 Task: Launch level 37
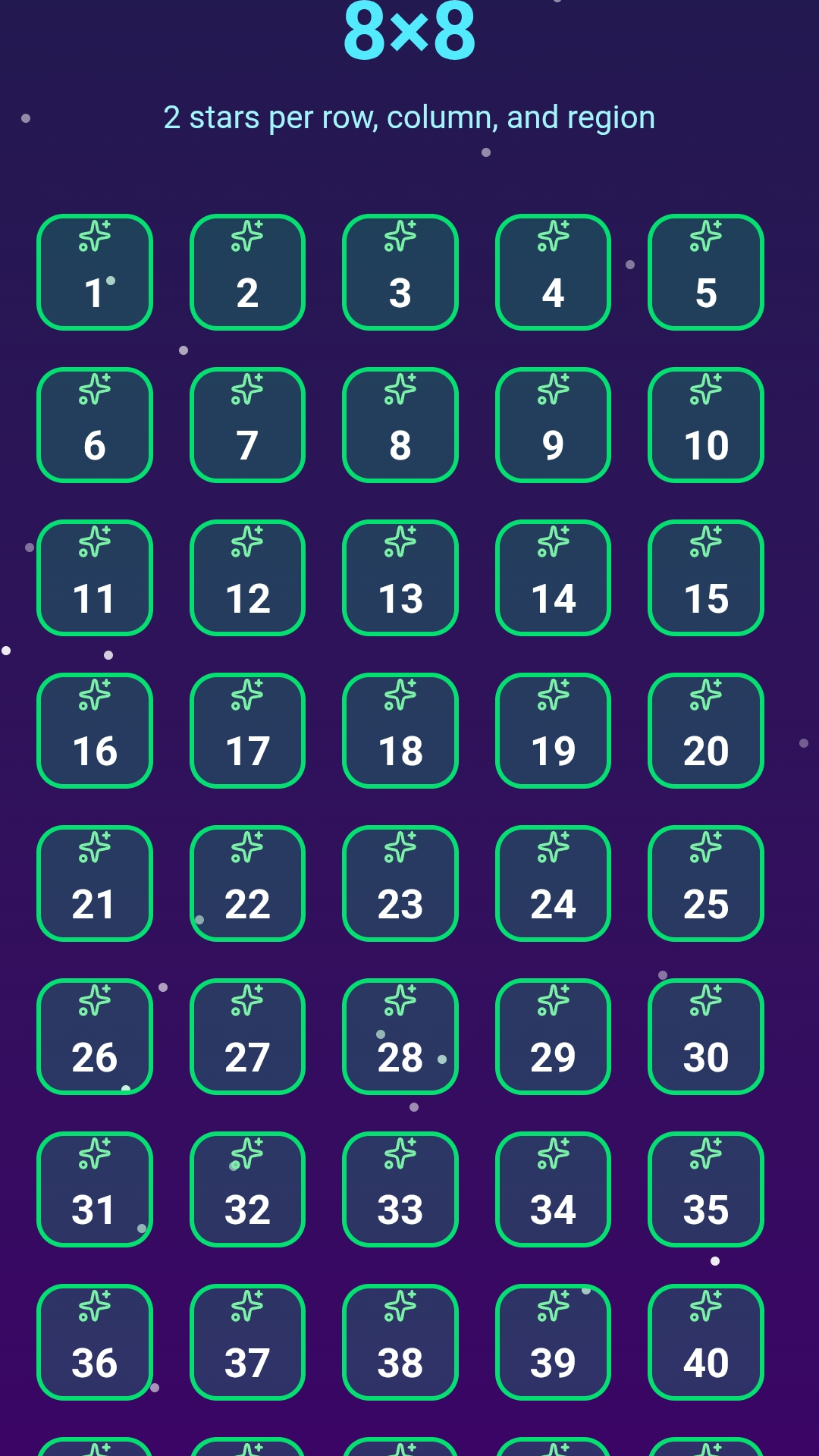(x=247, y=1342)
